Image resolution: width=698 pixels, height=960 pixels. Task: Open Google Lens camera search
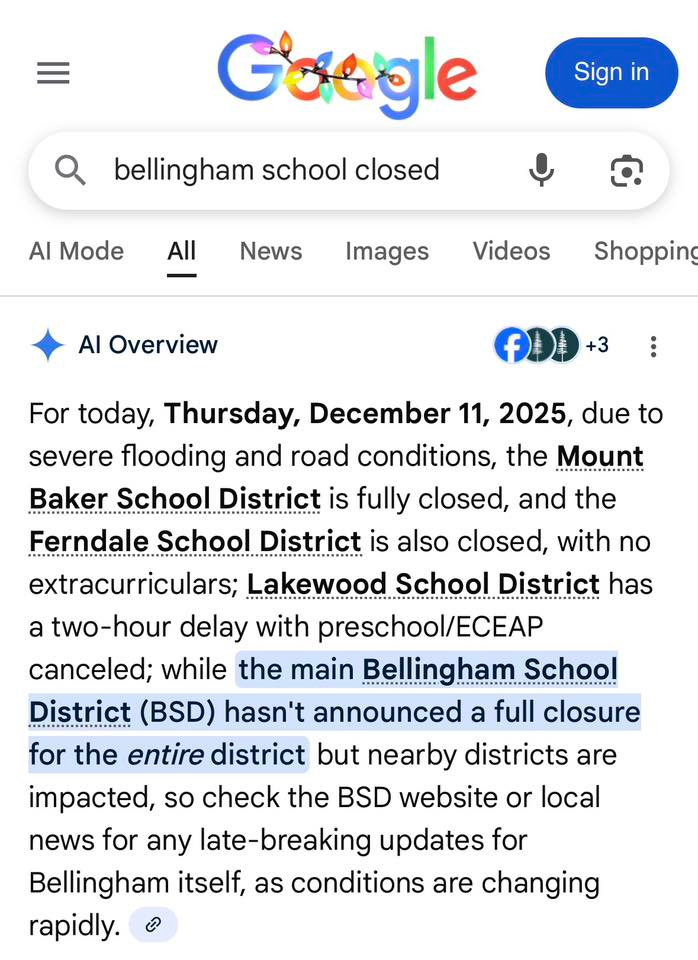626,170
